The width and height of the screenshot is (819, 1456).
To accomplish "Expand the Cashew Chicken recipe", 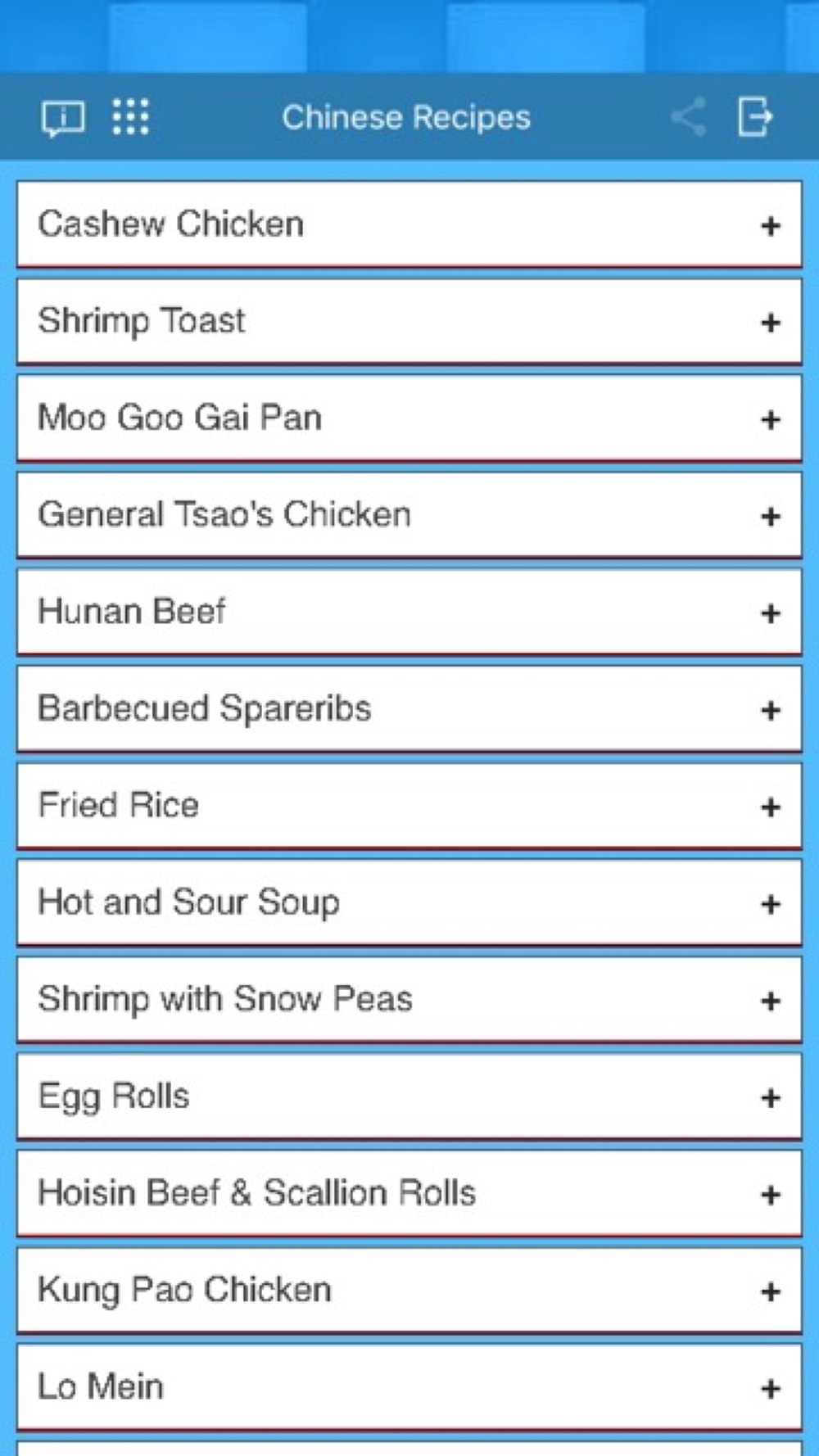I will pyautogui.click(x=769, y=225).
